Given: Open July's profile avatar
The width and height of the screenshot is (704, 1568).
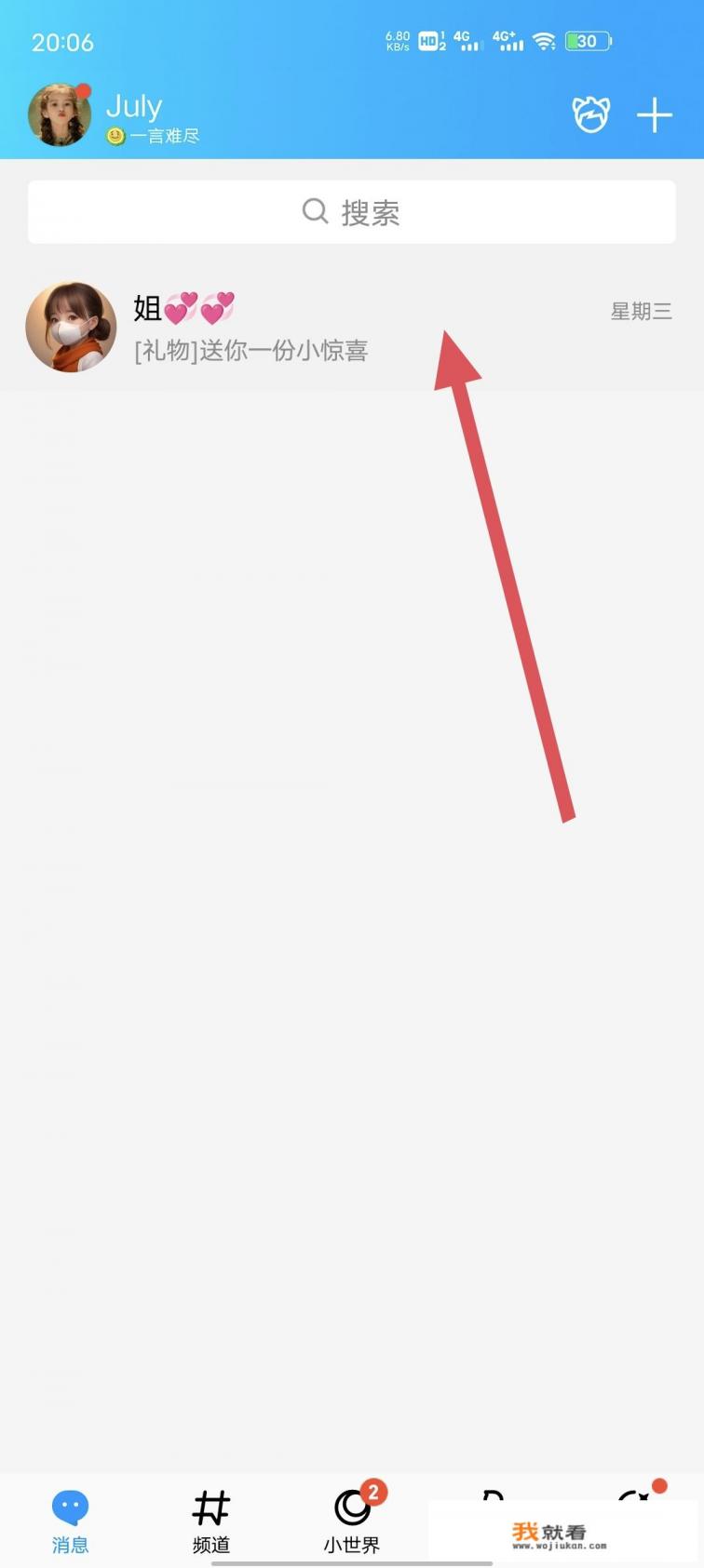Looking at the screenshot, I should click(60, 115).
